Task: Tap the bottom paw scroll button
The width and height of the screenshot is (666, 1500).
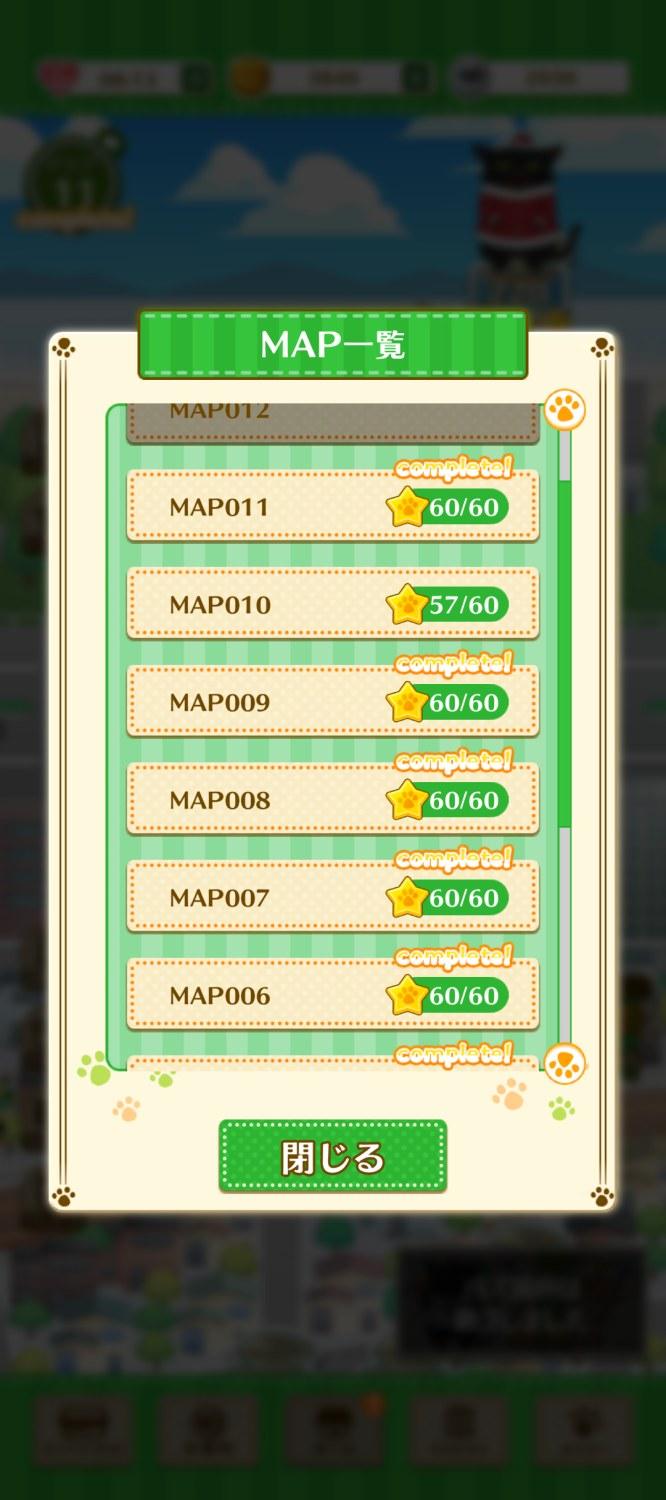Action: [x=565, y=1064]
